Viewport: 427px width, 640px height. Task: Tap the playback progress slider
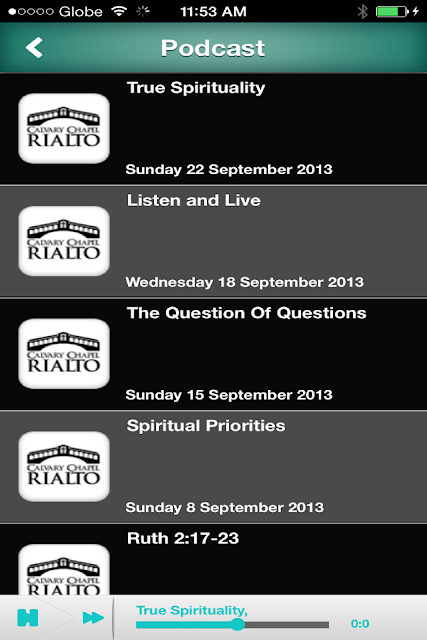232,624
